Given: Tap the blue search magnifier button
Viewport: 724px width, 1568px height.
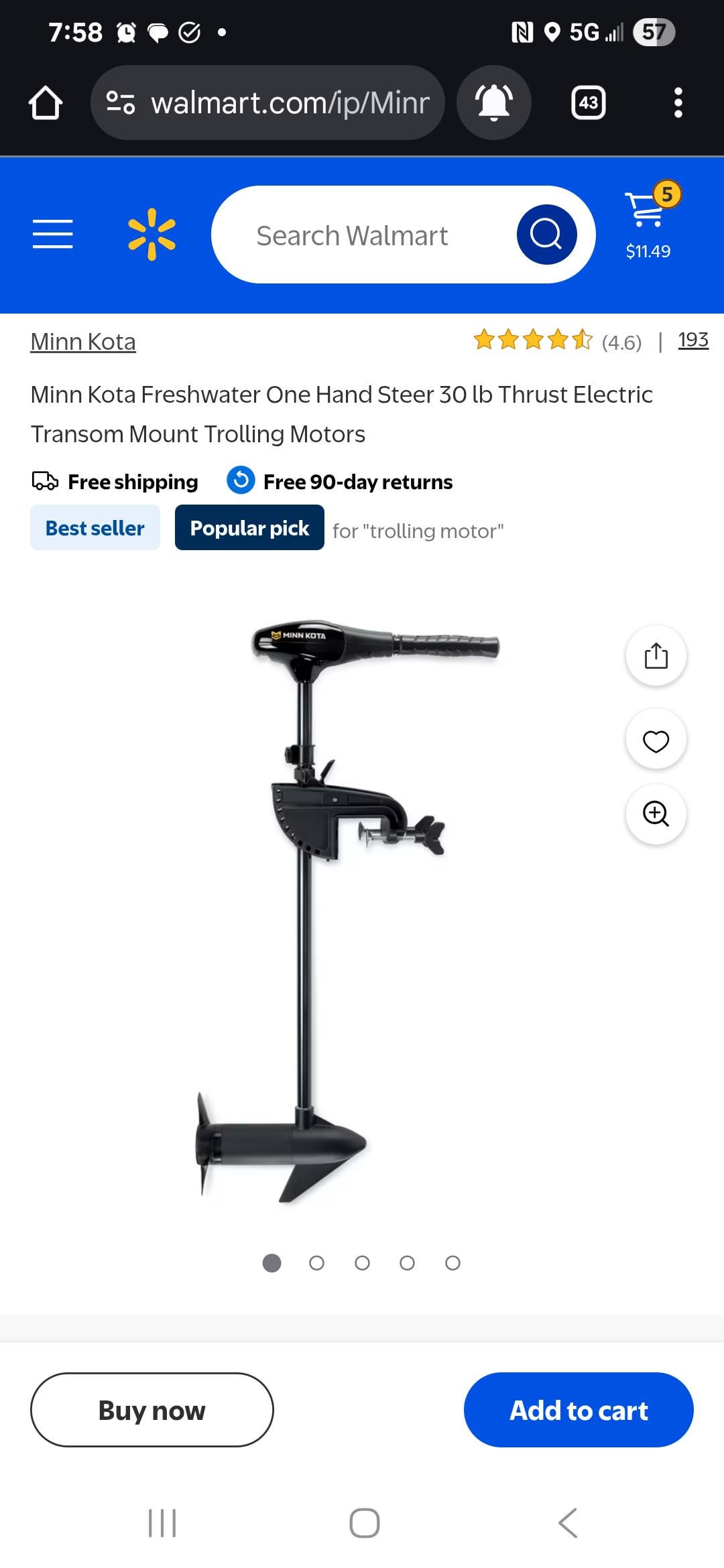Looking at the screenshot, I should [x=546, y=235].
